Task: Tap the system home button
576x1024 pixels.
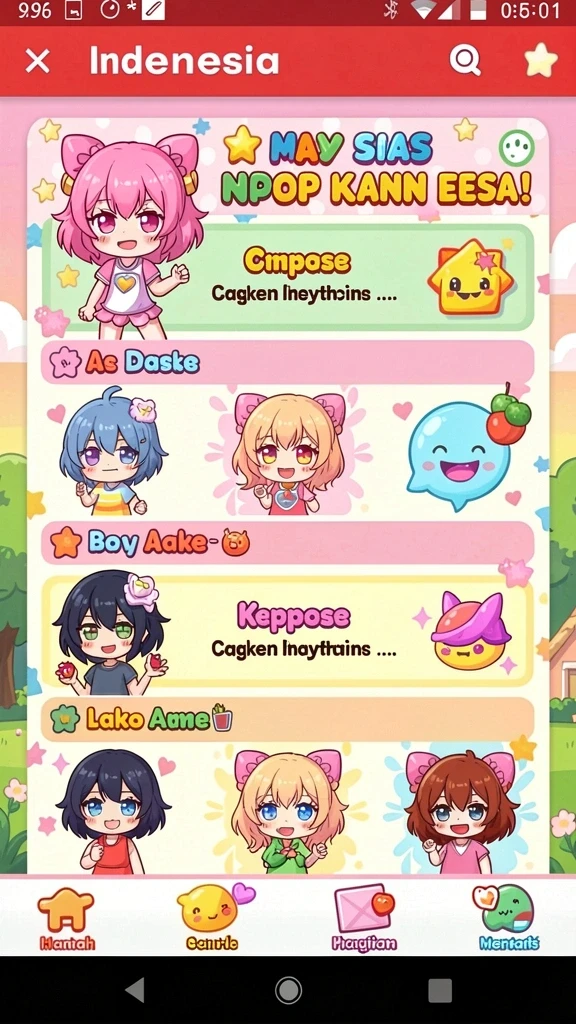Action: click(288, 991)
